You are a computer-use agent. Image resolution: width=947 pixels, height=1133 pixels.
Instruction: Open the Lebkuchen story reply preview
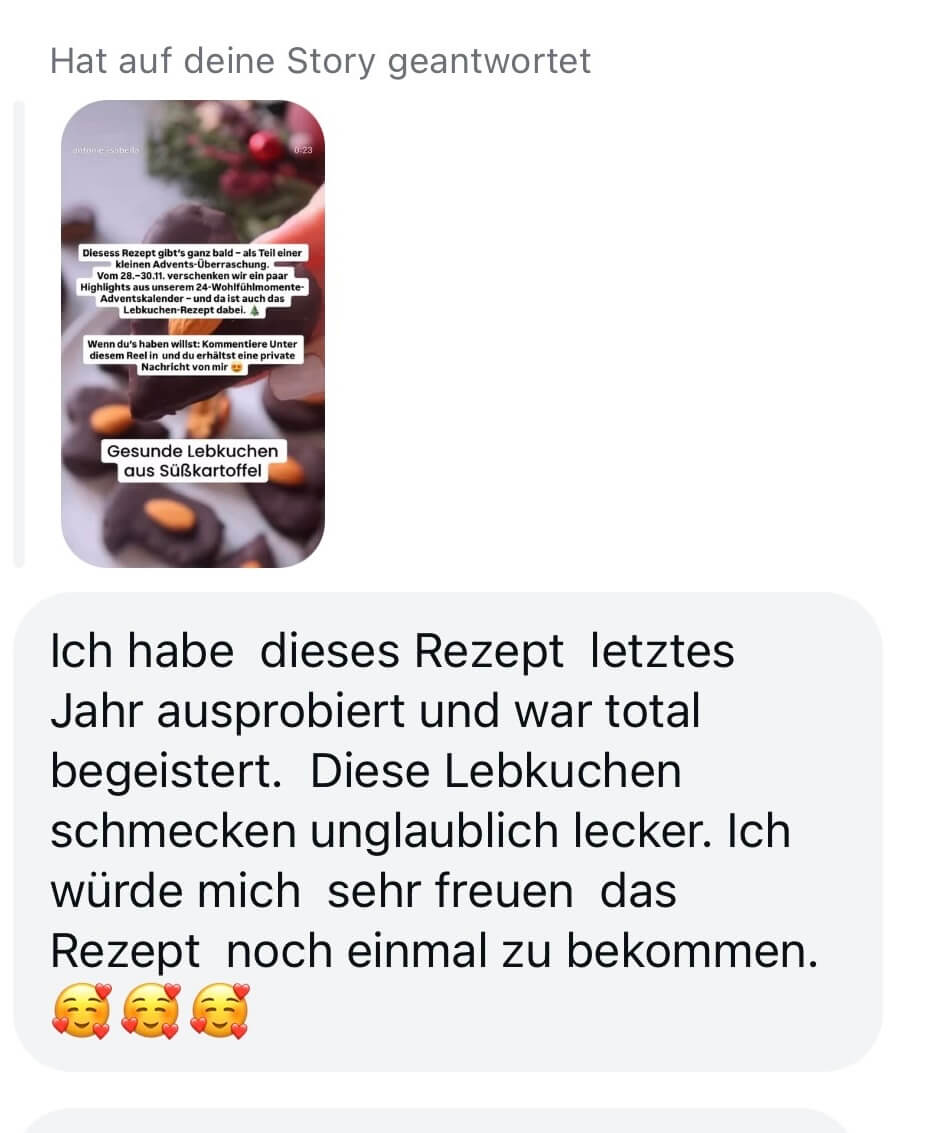click(193, 334)
